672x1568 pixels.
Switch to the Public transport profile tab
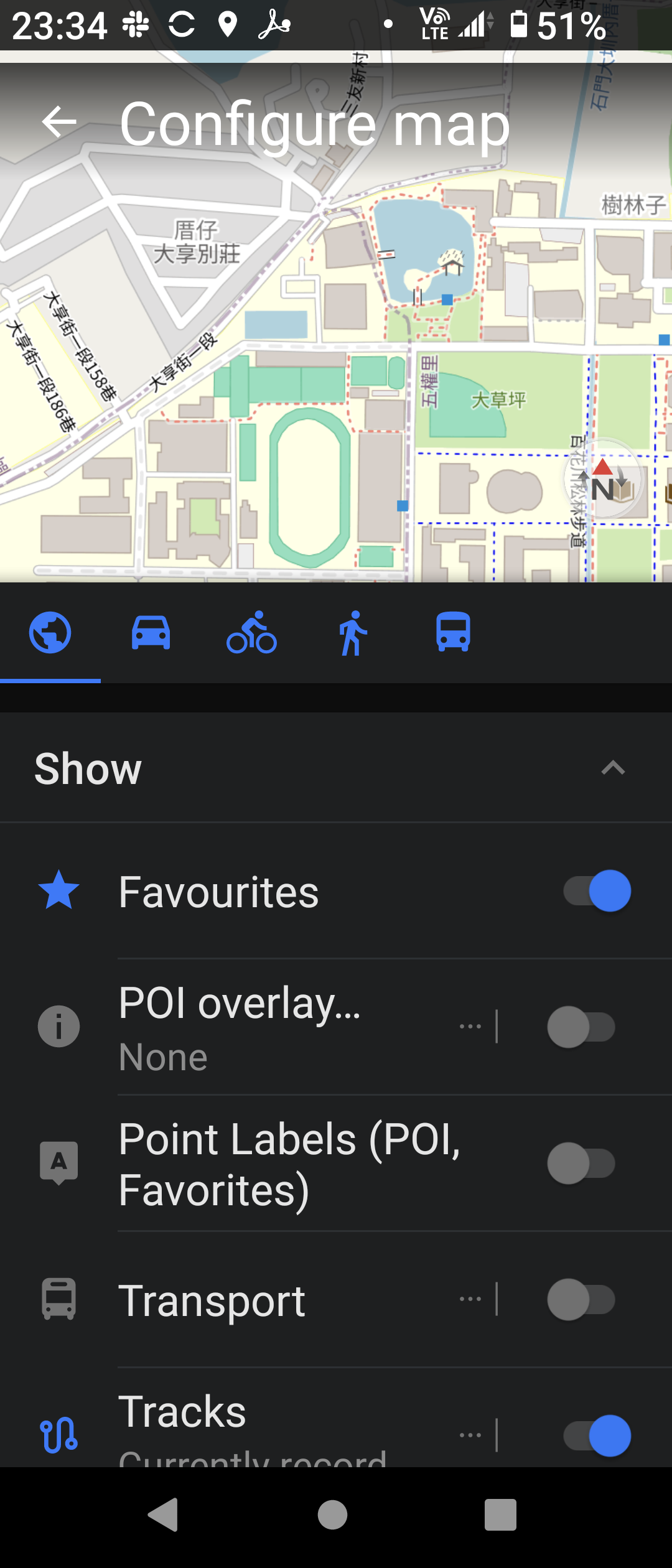453,633
